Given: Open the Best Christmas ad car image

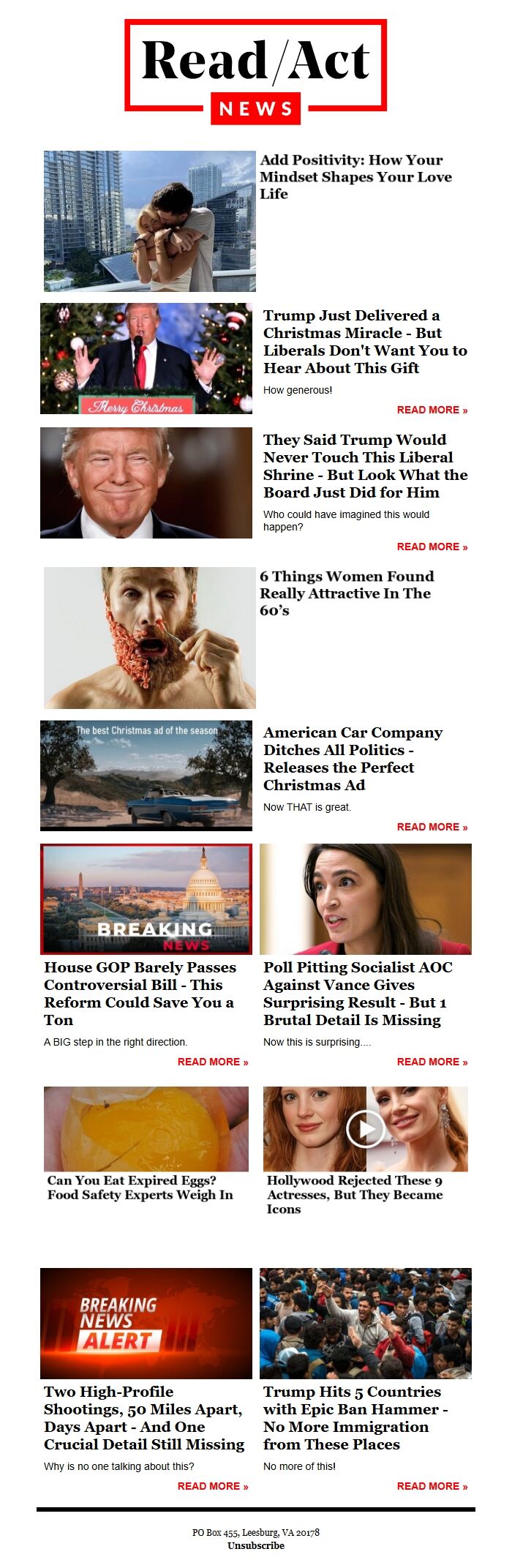Looking at the screenshot, I should coord(146,775).
